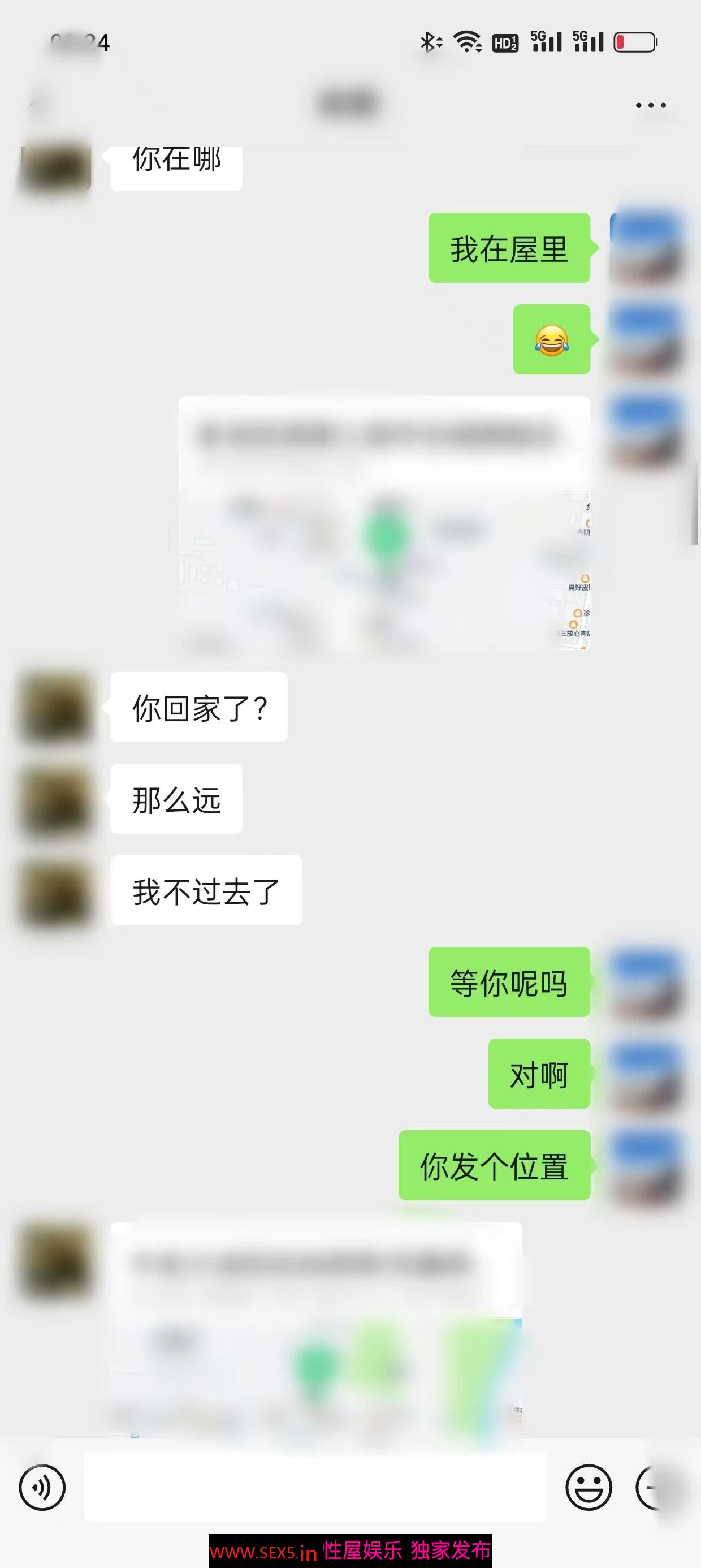Open the received location card after 你发个位置
The width and height of the screenshot is (701, 1568).
pyautogui.click(x=316, y=1329)
